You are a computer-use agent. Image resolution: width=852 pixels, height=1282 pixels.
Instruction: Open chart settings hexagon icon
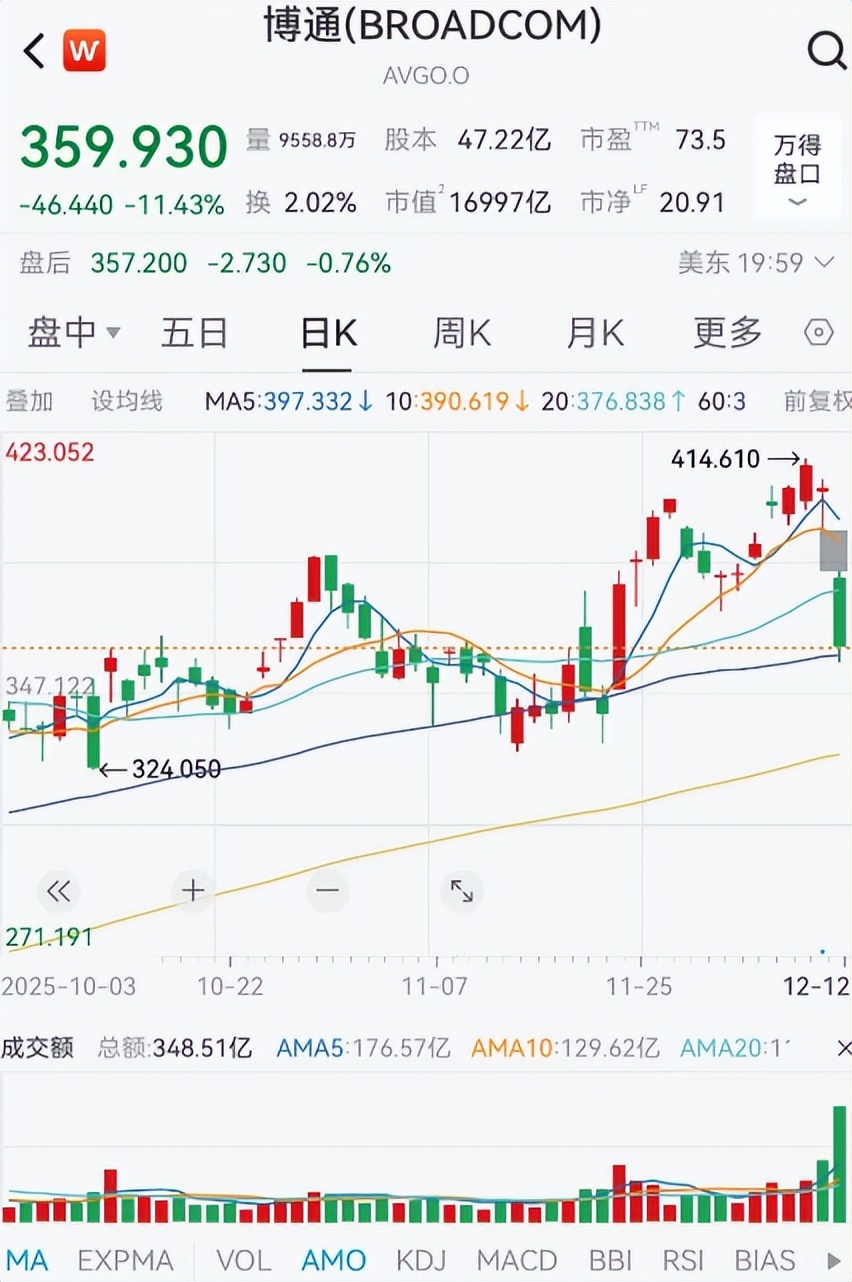(x=819, y=333)
